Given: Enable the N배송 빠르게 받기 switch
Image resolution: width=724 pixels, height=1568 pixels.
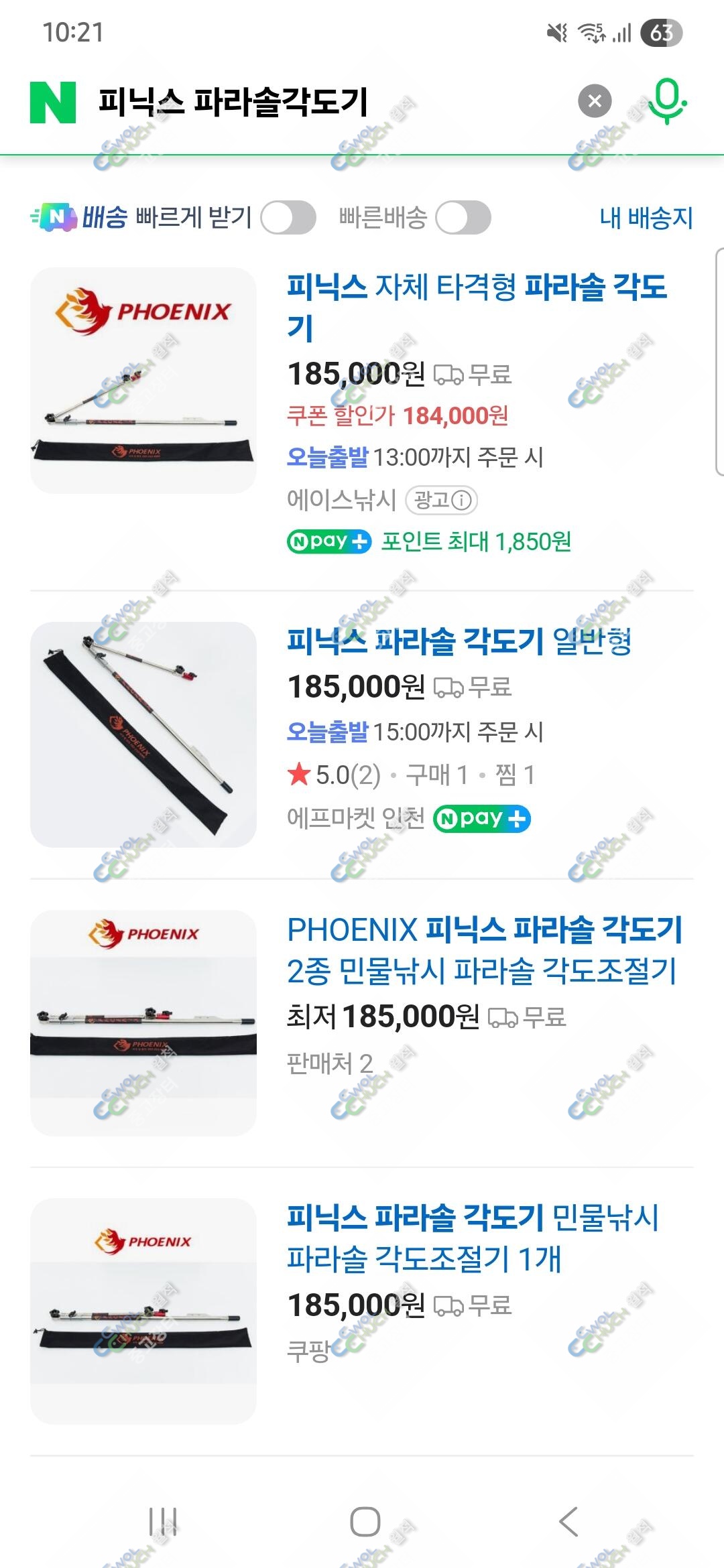Looking at the screenshot, I should pyautogui.click(x=288, y=218).
